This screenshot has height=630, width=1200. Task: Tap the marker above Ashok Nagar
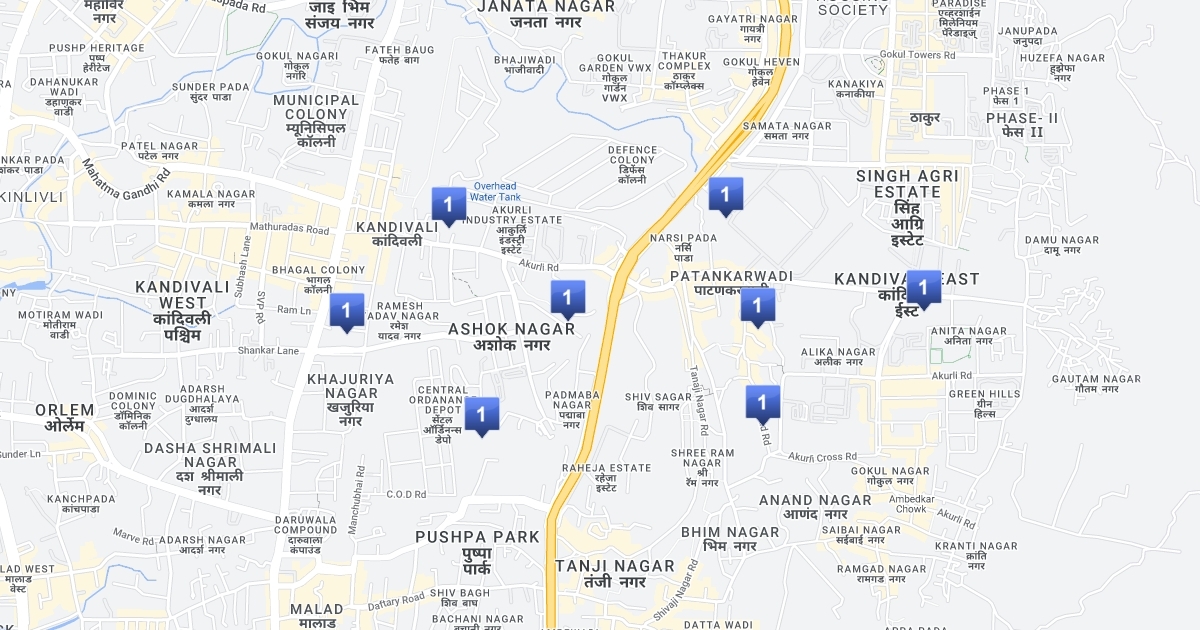click(567, 297)
